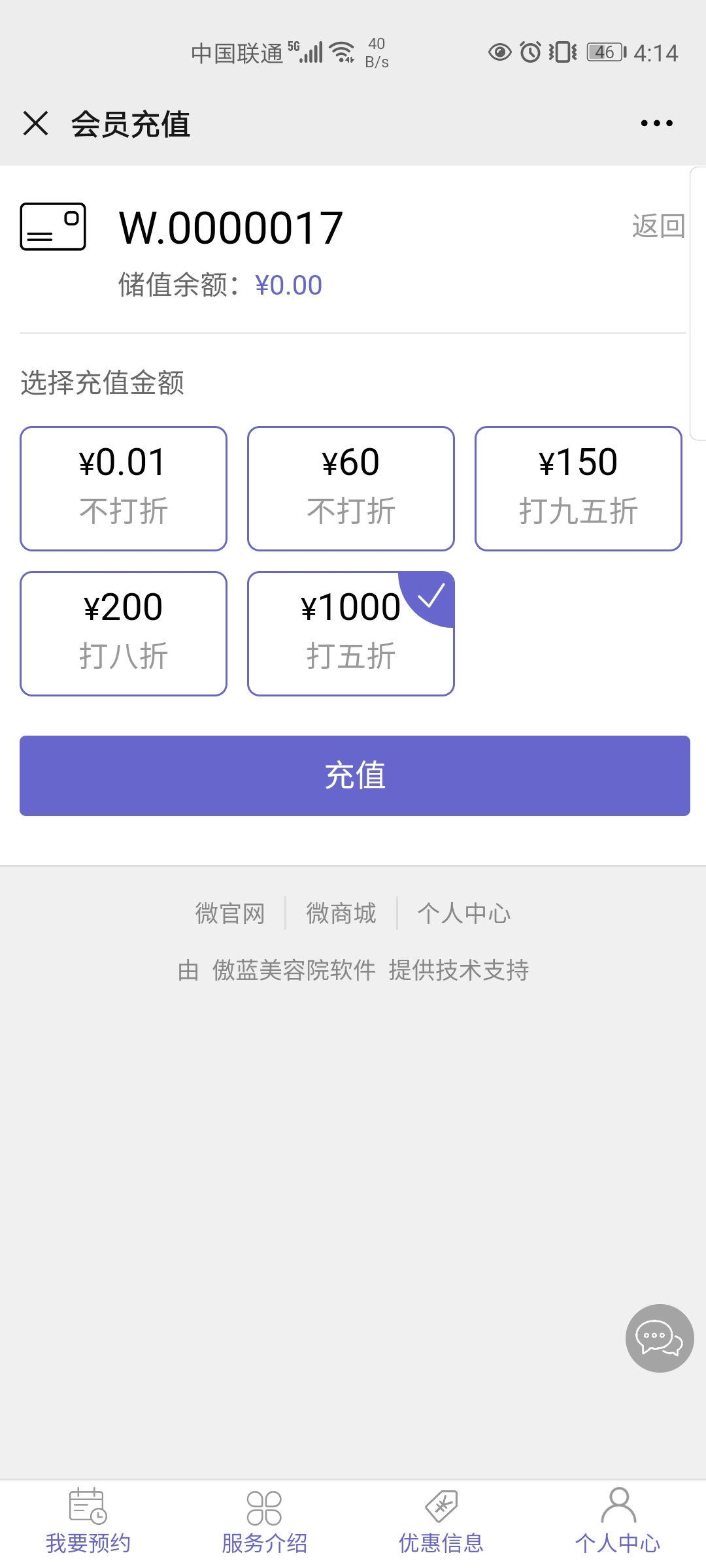Tap the 返回 link

tap(658, 226)
